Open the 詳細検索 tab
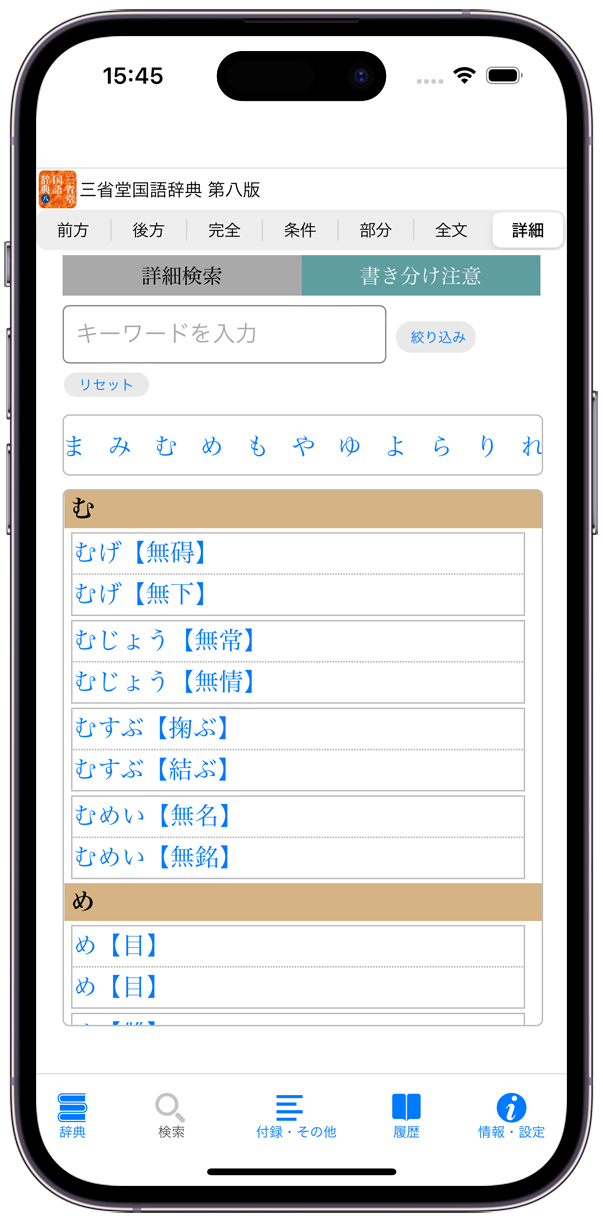 tap(182, 276)
